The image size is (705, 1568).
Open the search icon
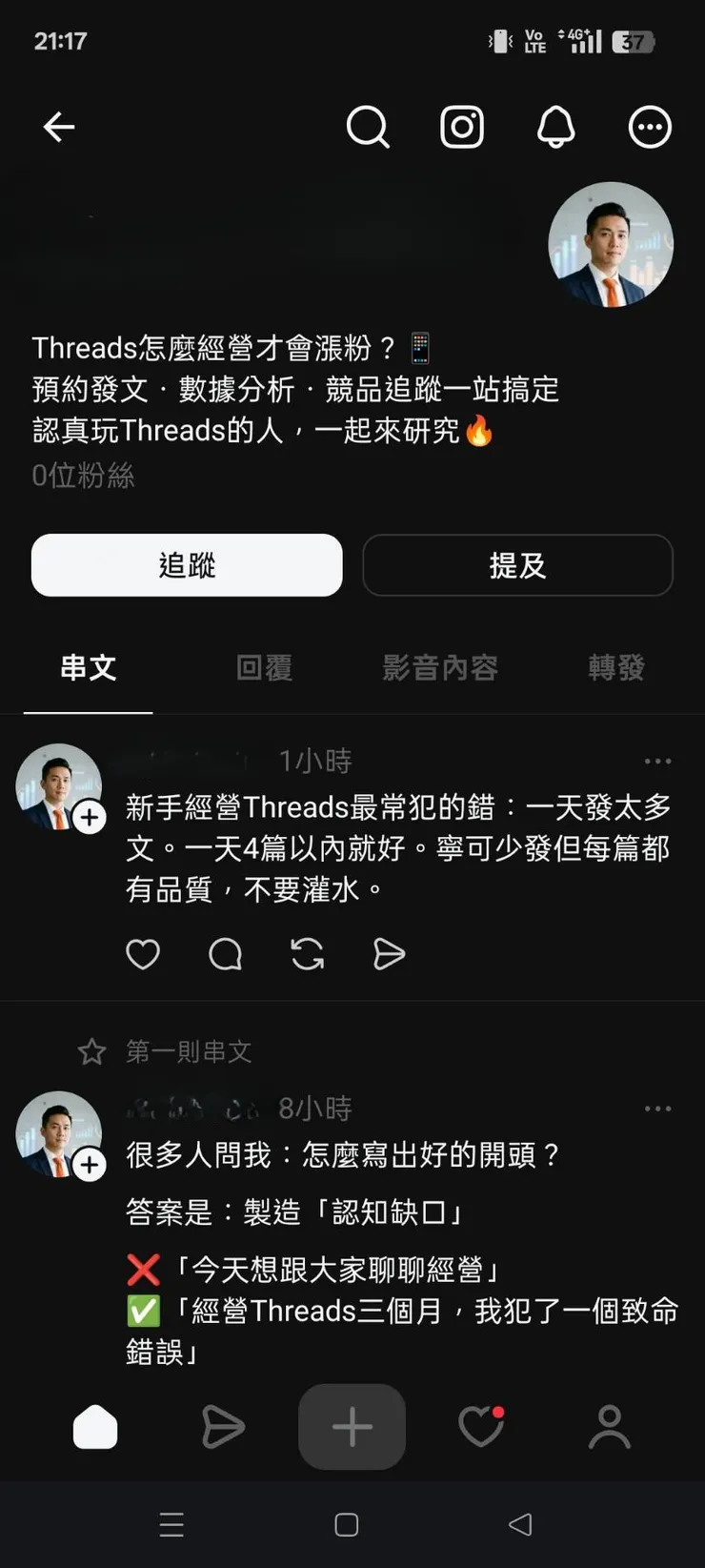[x=368, y=126]
